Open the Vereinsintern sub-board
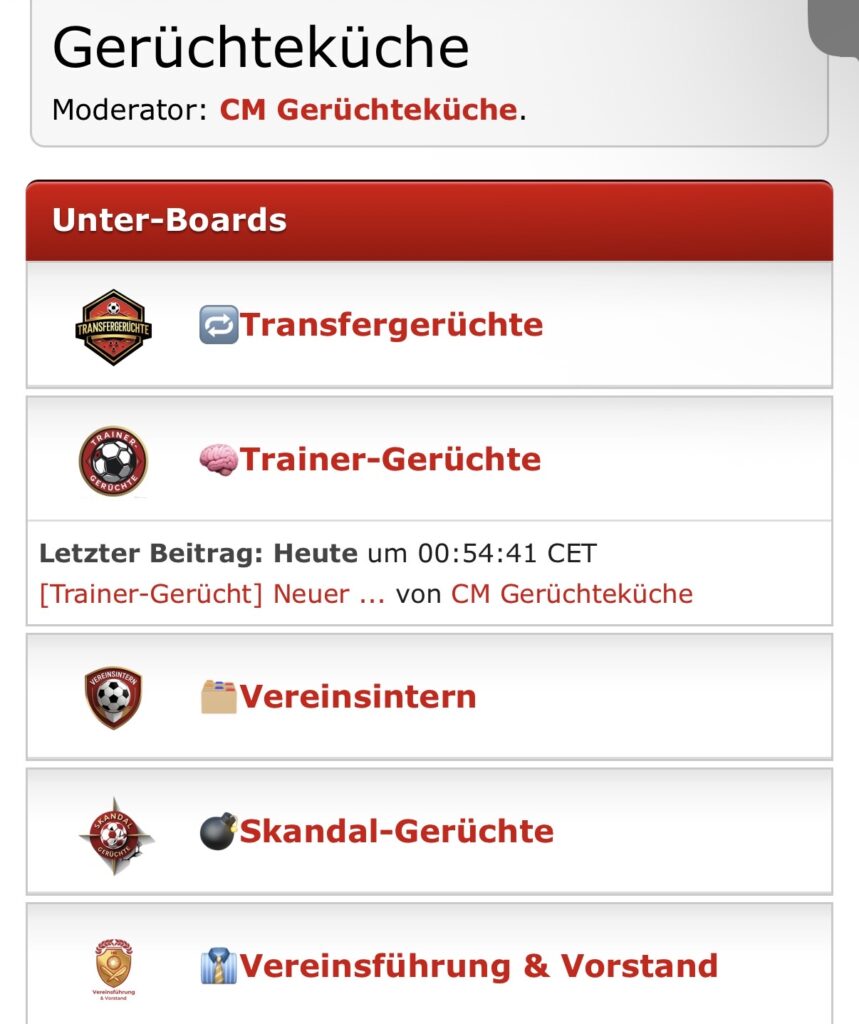This screenshot has width=859, height=1024. pos(357,696)
